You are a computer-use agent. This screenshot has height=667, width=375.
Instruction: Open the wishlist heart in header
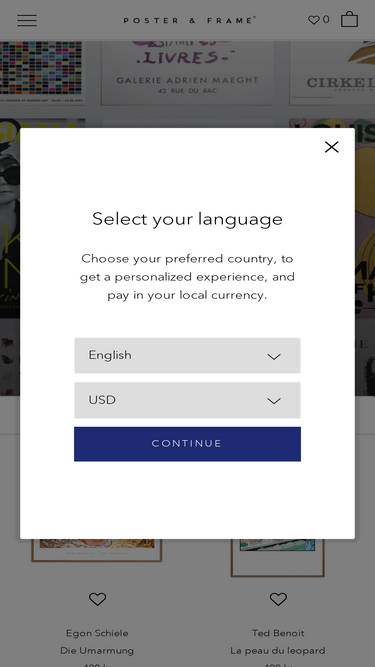pyautogui.click(x=318, y=20)
